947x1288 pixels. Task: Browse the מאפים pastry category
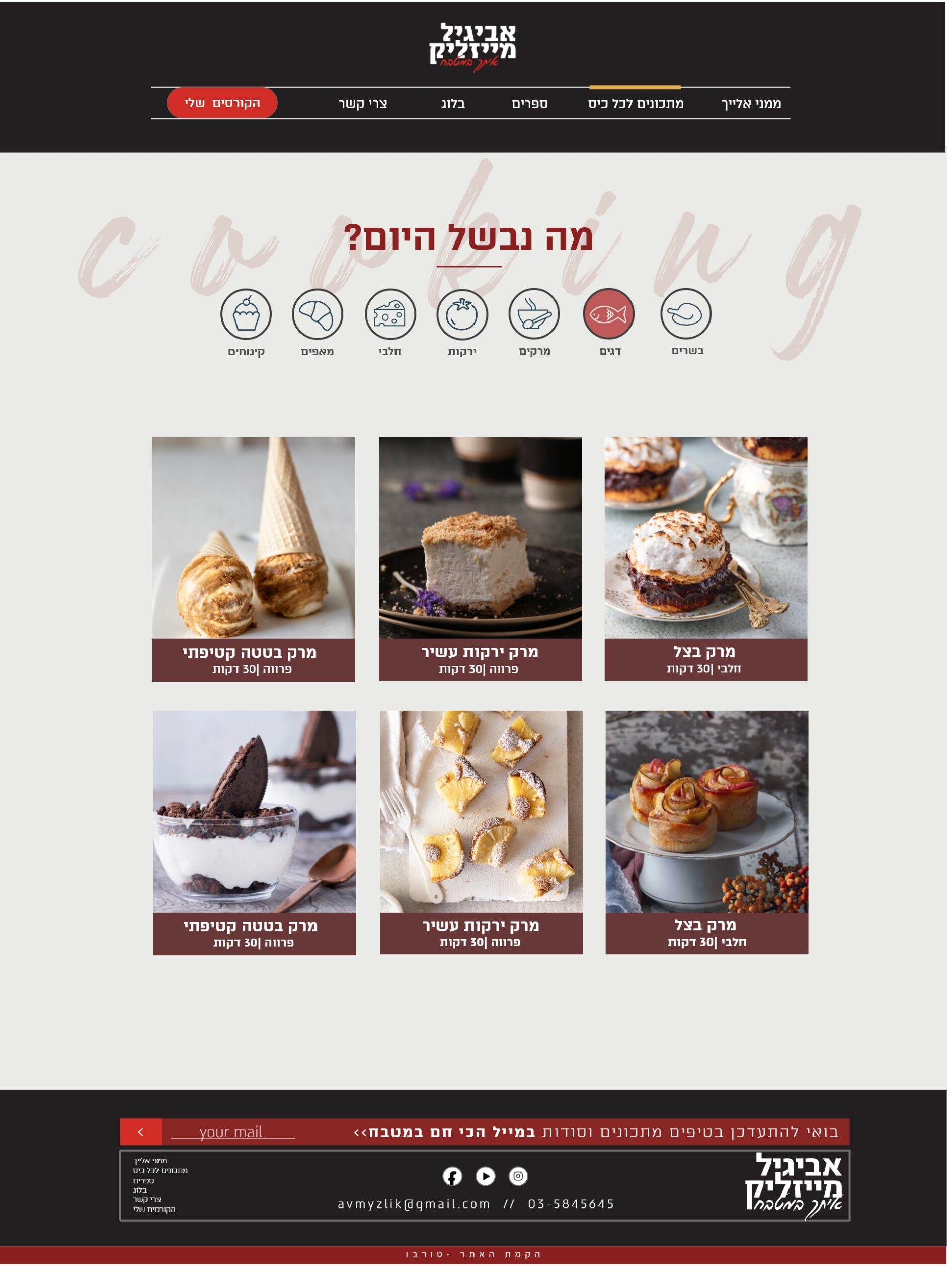[317, 314]
